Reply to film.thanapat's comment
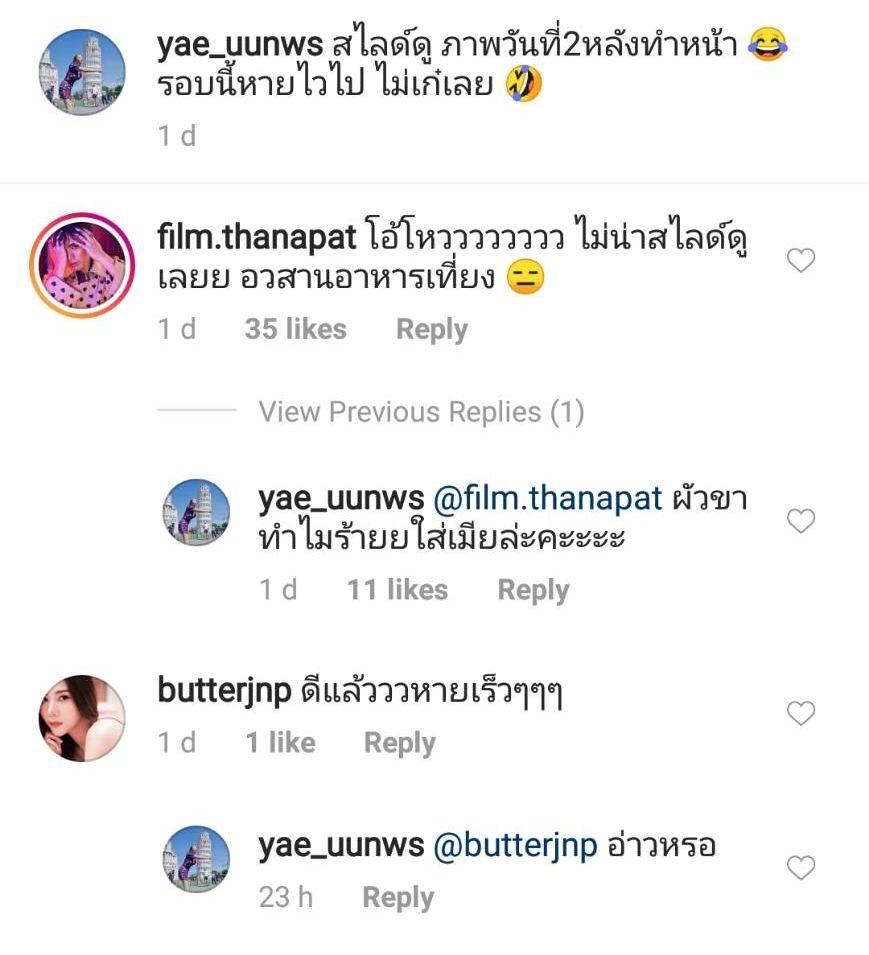Screen dimensions: 869x955 (431, 330)
